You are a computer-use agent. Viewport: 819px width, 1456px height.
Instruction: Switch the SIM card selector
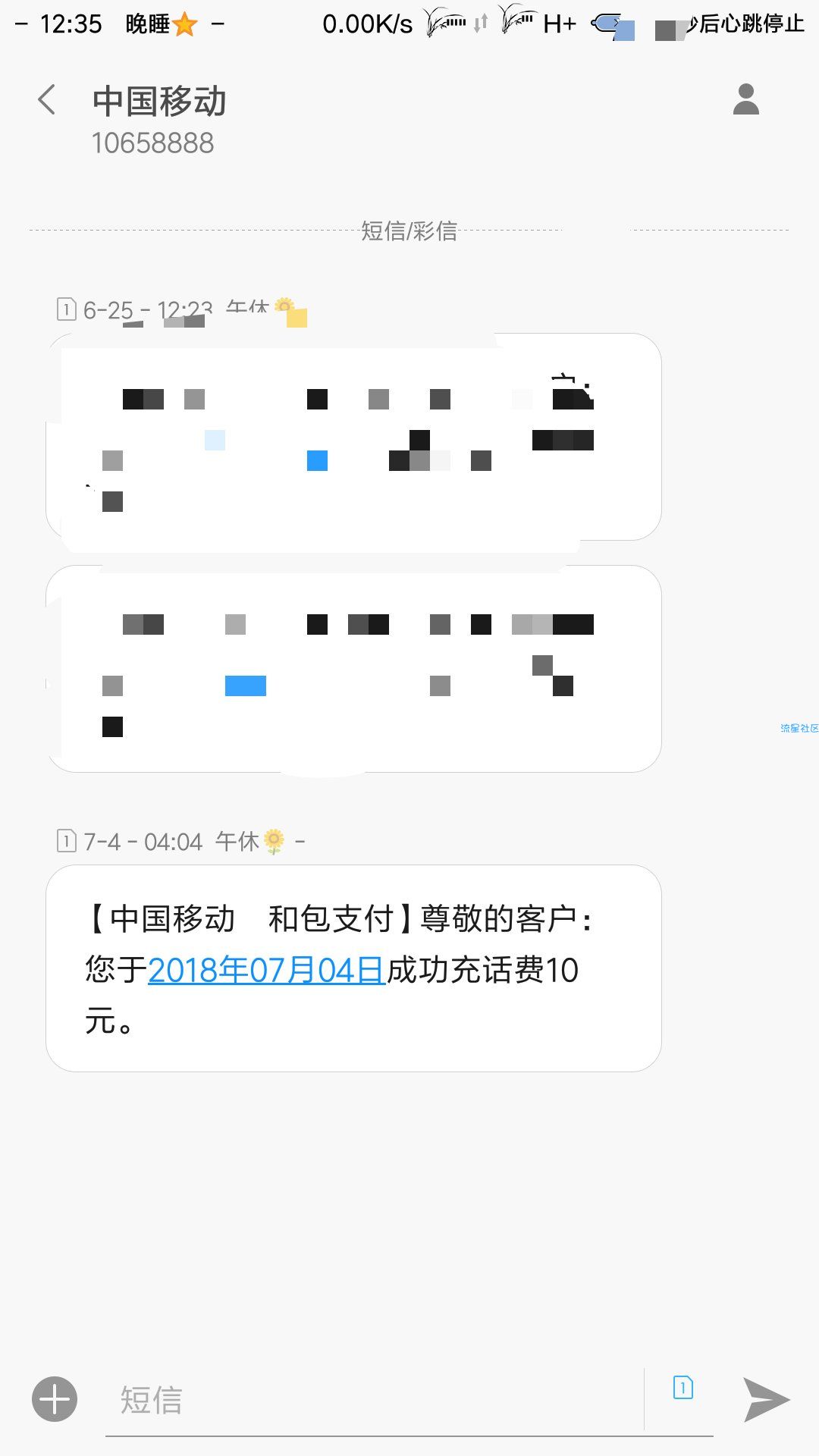(682, 1388)
